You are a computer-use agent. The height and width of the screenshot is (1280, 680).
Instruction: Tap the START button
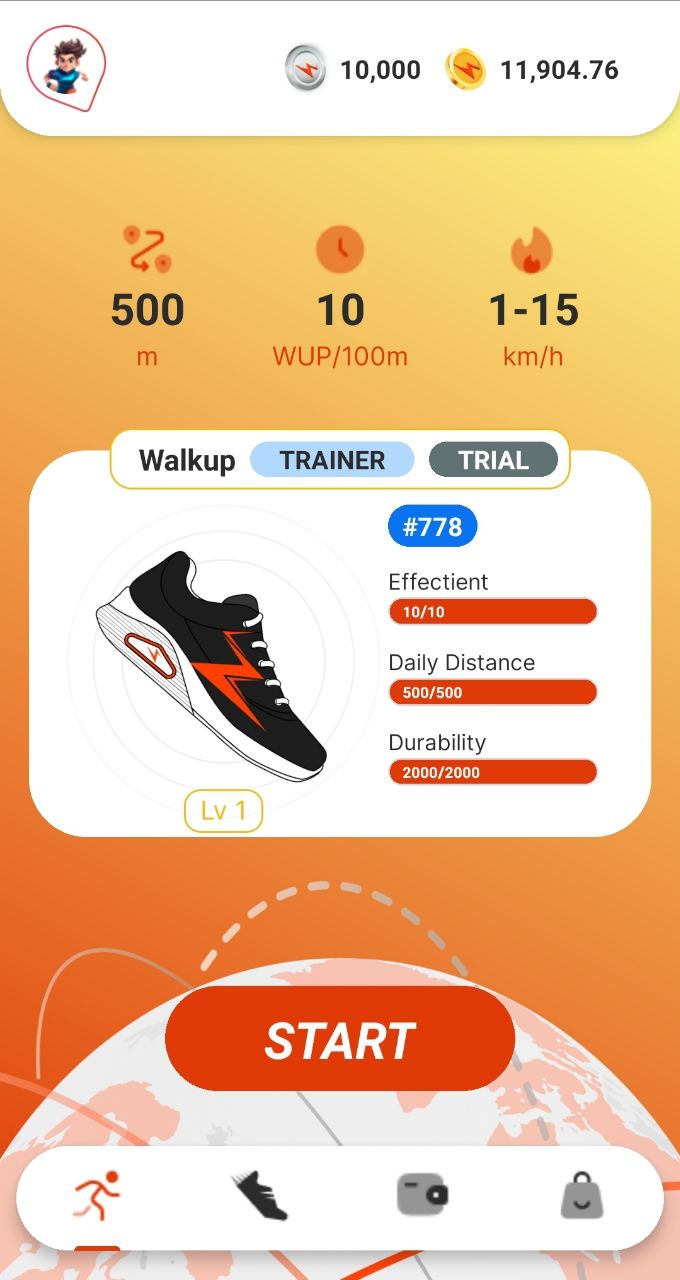pyautogui.click(x=340, y=1040)
